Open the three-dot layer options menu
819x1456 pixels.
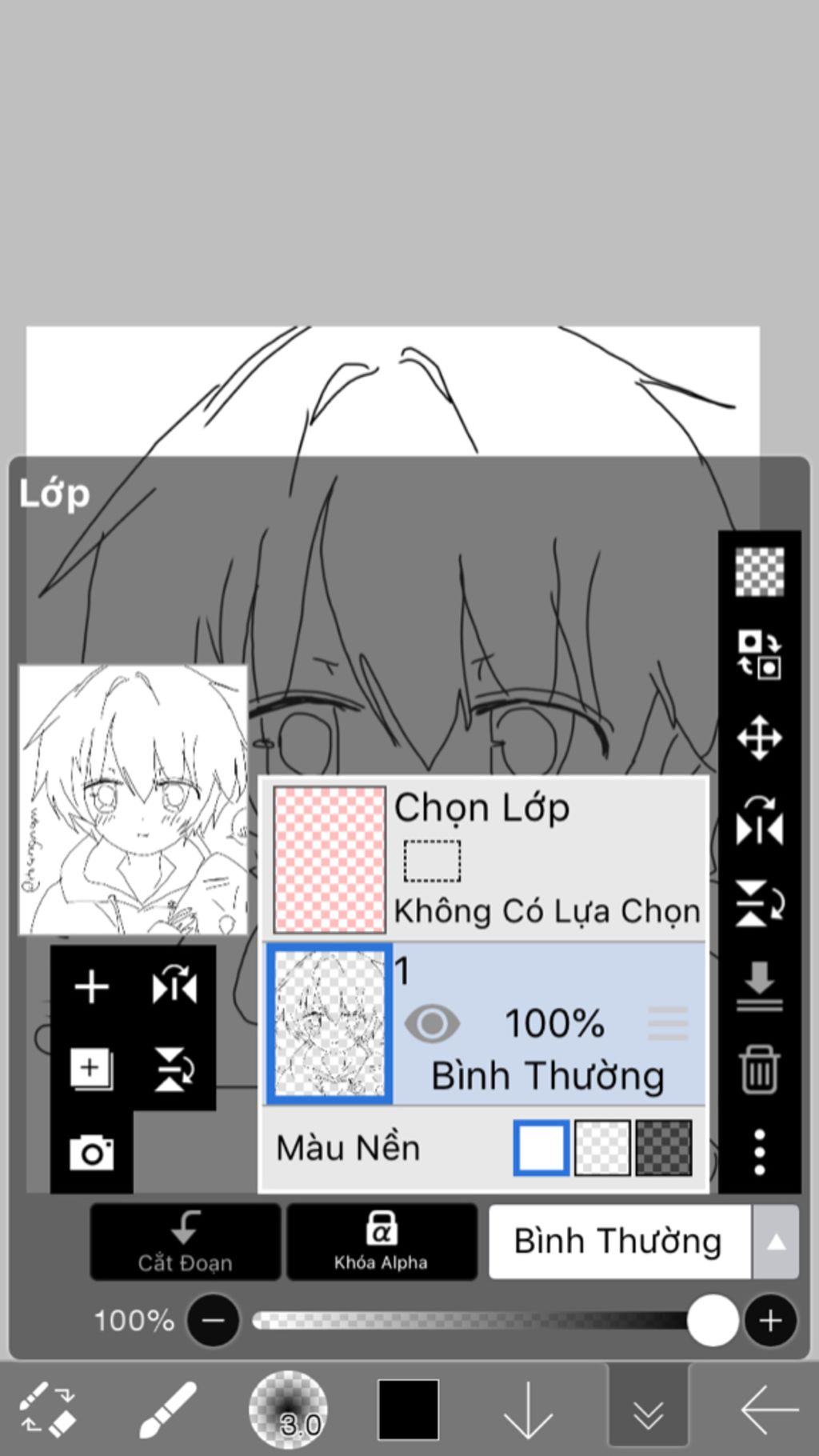pyautogui.click(x=759, y=1152)
